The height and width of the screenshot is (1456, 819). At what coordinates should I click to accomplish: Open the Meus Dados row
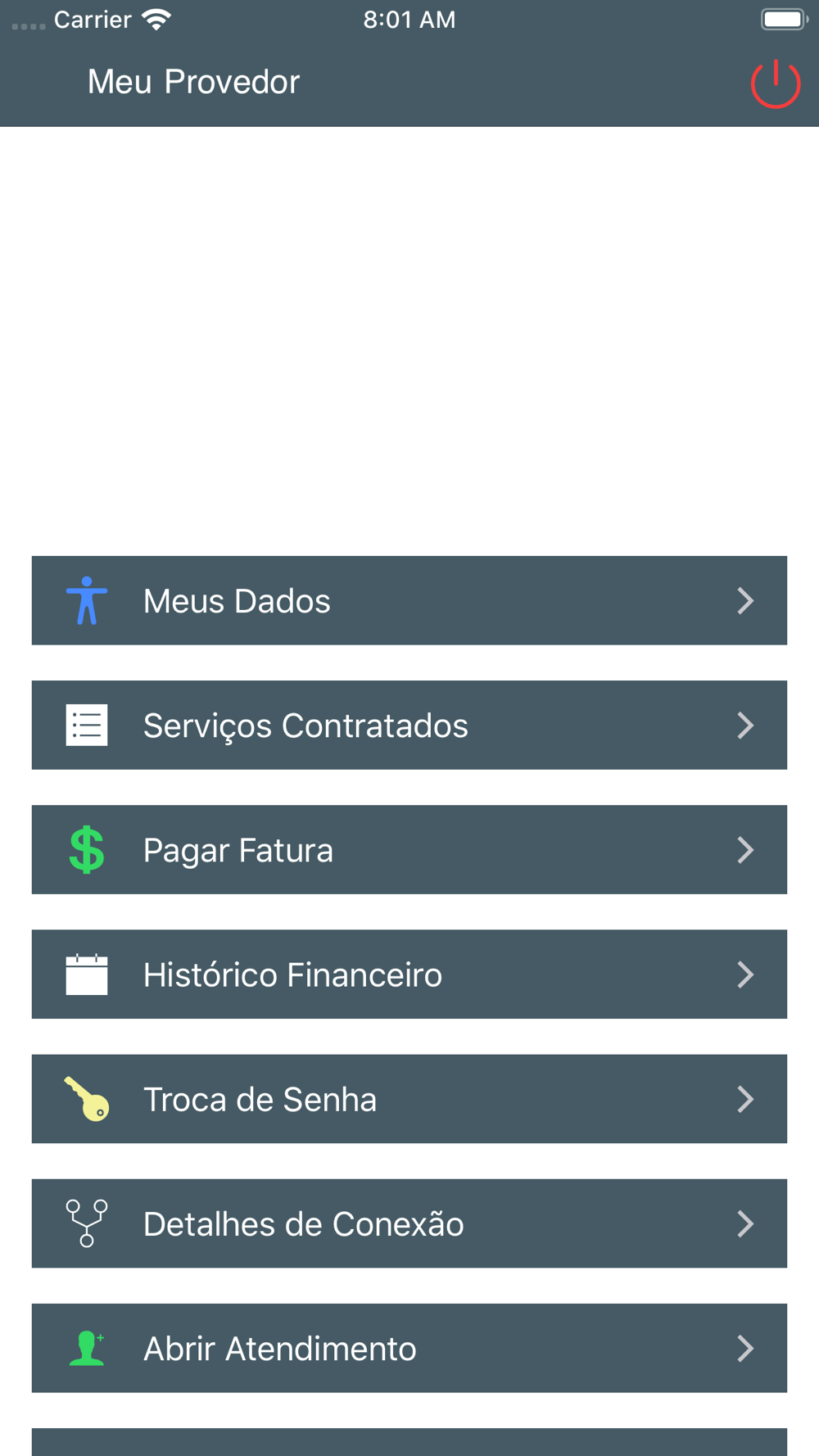[x=409, y=600]
